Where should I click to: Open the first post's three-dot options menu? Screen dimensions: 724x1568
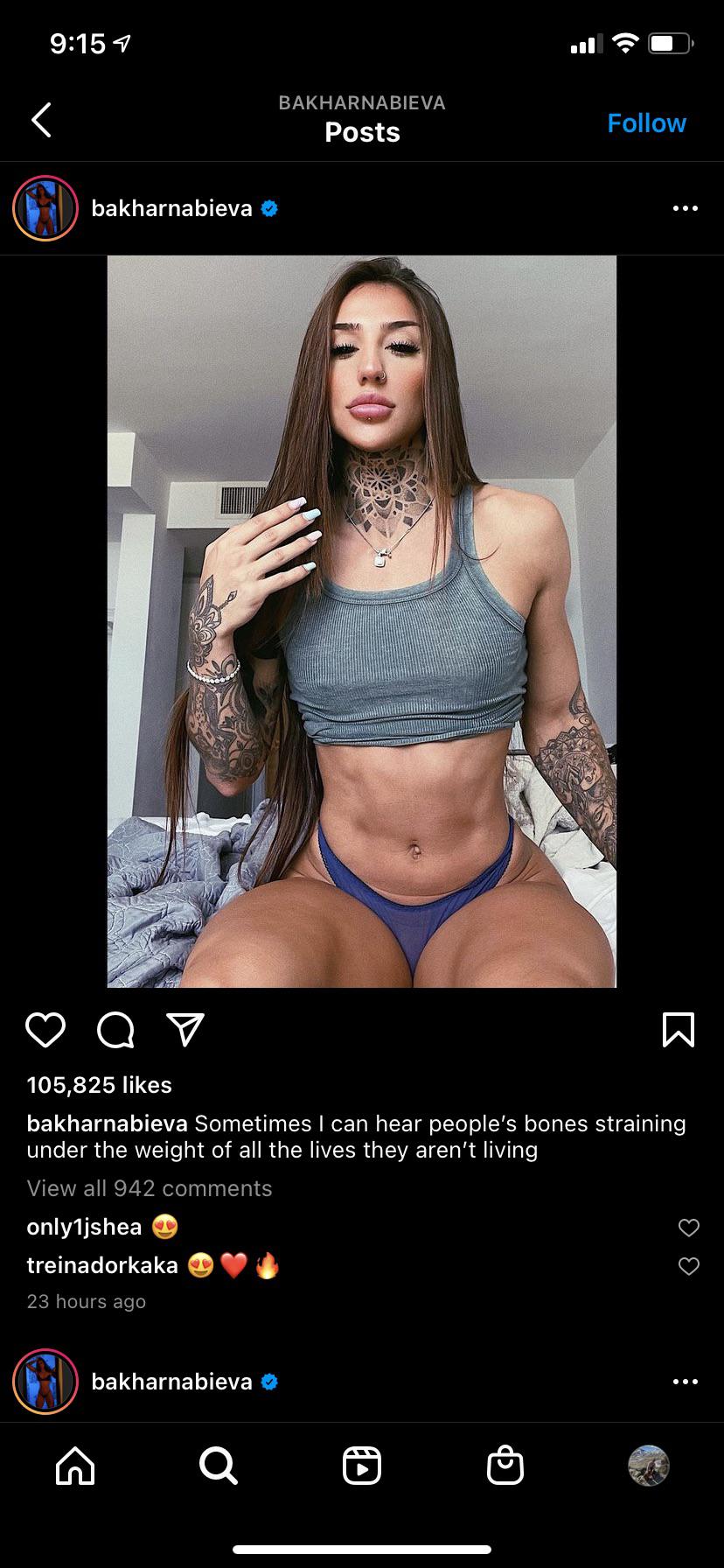pos(685,208)
